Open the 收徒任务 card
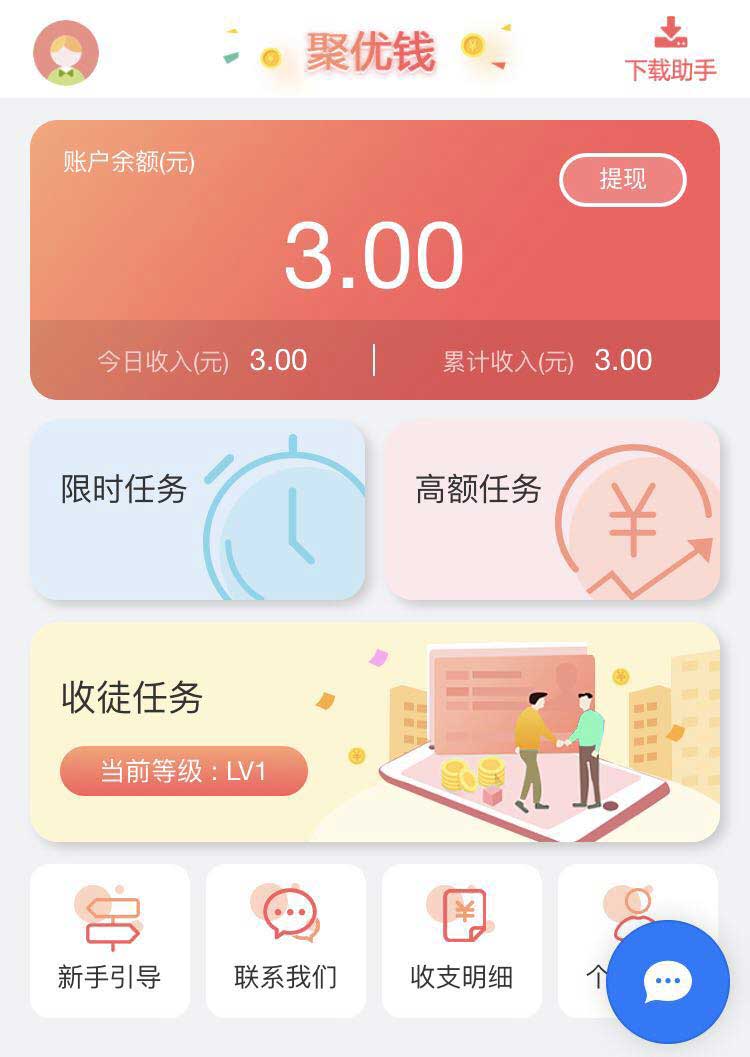Screen dimensions: 750x1057 pos(374,731)
